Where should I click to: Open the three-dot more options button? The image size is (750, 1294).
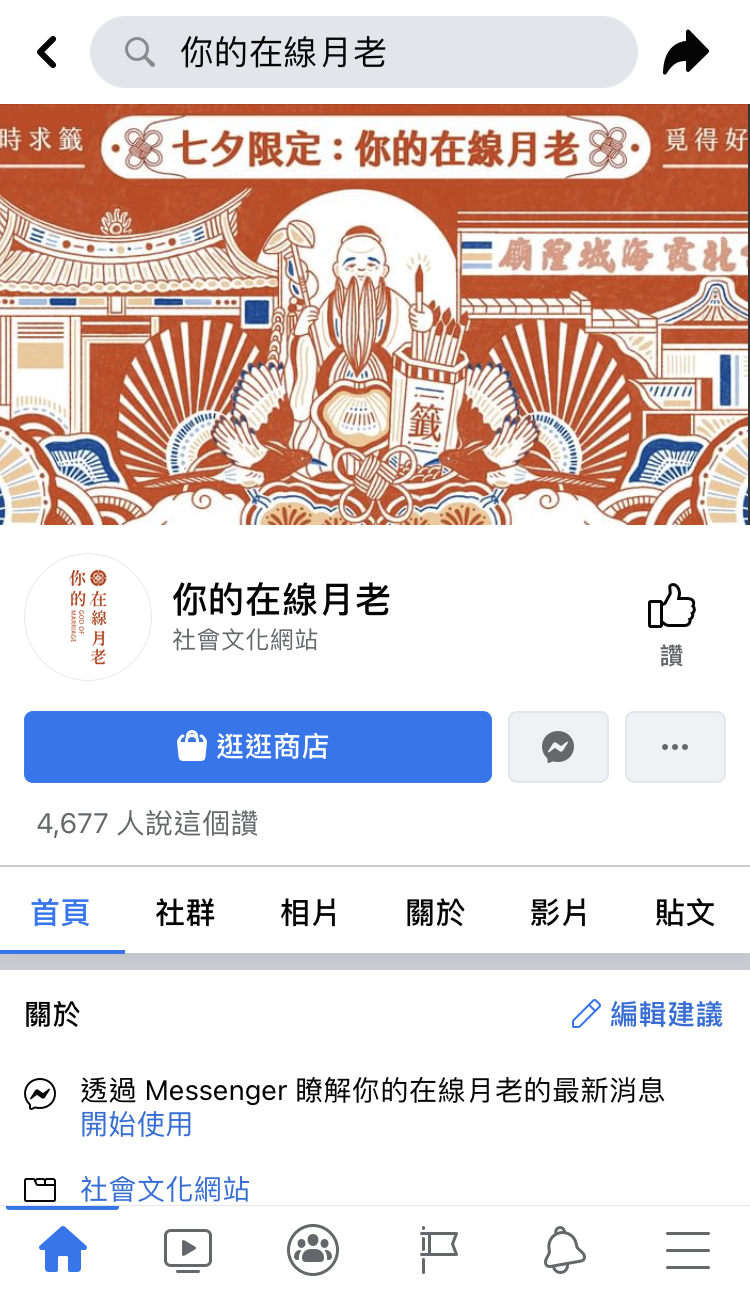pyautogui.click(x=675, y=747)
